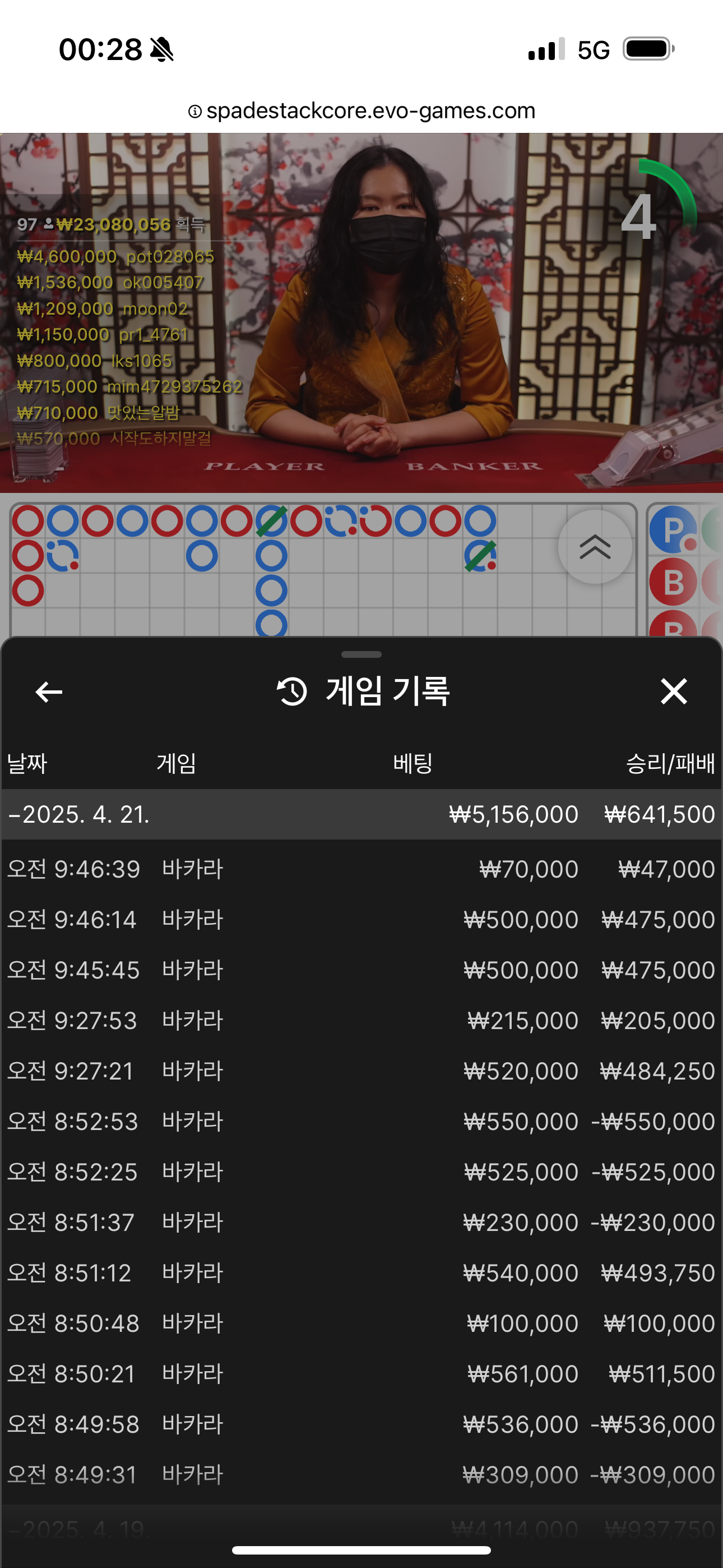Expand the roadmap with the double chevron
Image resolution: width=723 pixels, height=1568 pixels.
pyautogui.click(x=595, y=547)
